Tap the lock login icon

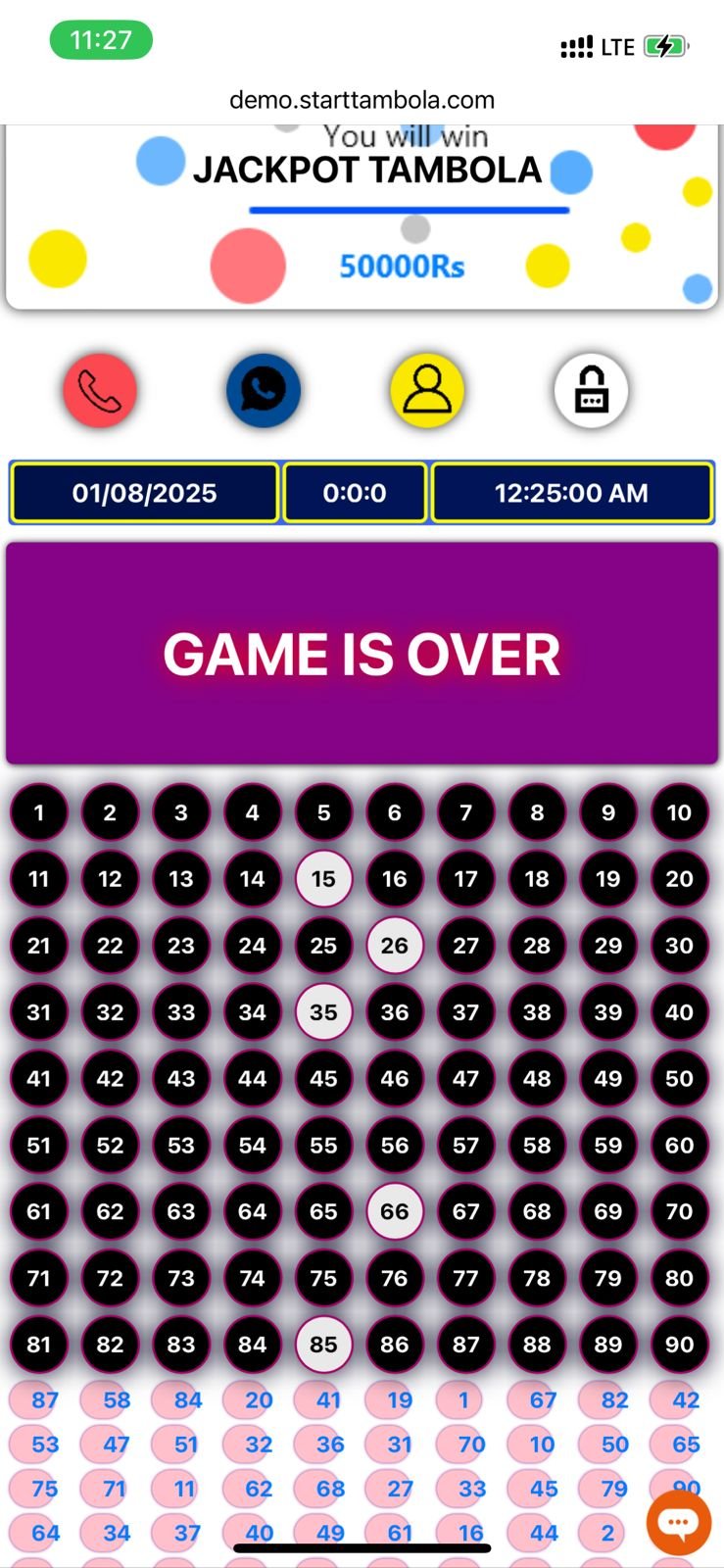click(x=591, y=391)
